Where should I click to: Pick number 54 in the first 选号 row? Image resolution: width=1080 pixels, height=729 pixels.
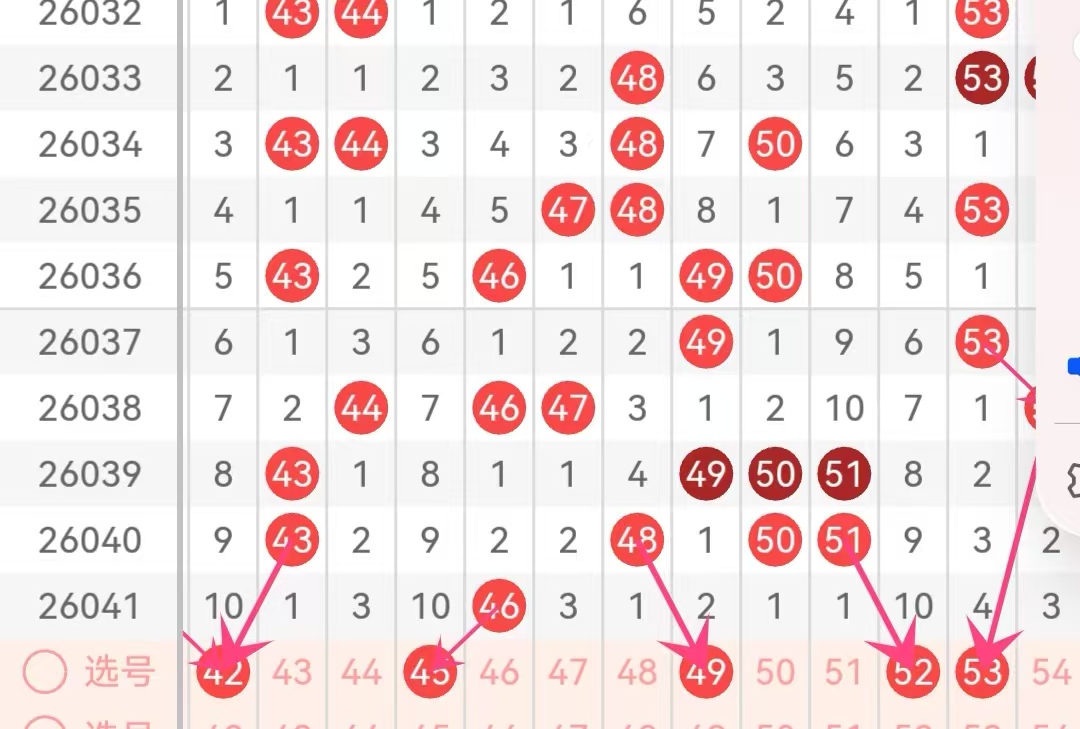pyautogui.click(x=1051, y=672)
